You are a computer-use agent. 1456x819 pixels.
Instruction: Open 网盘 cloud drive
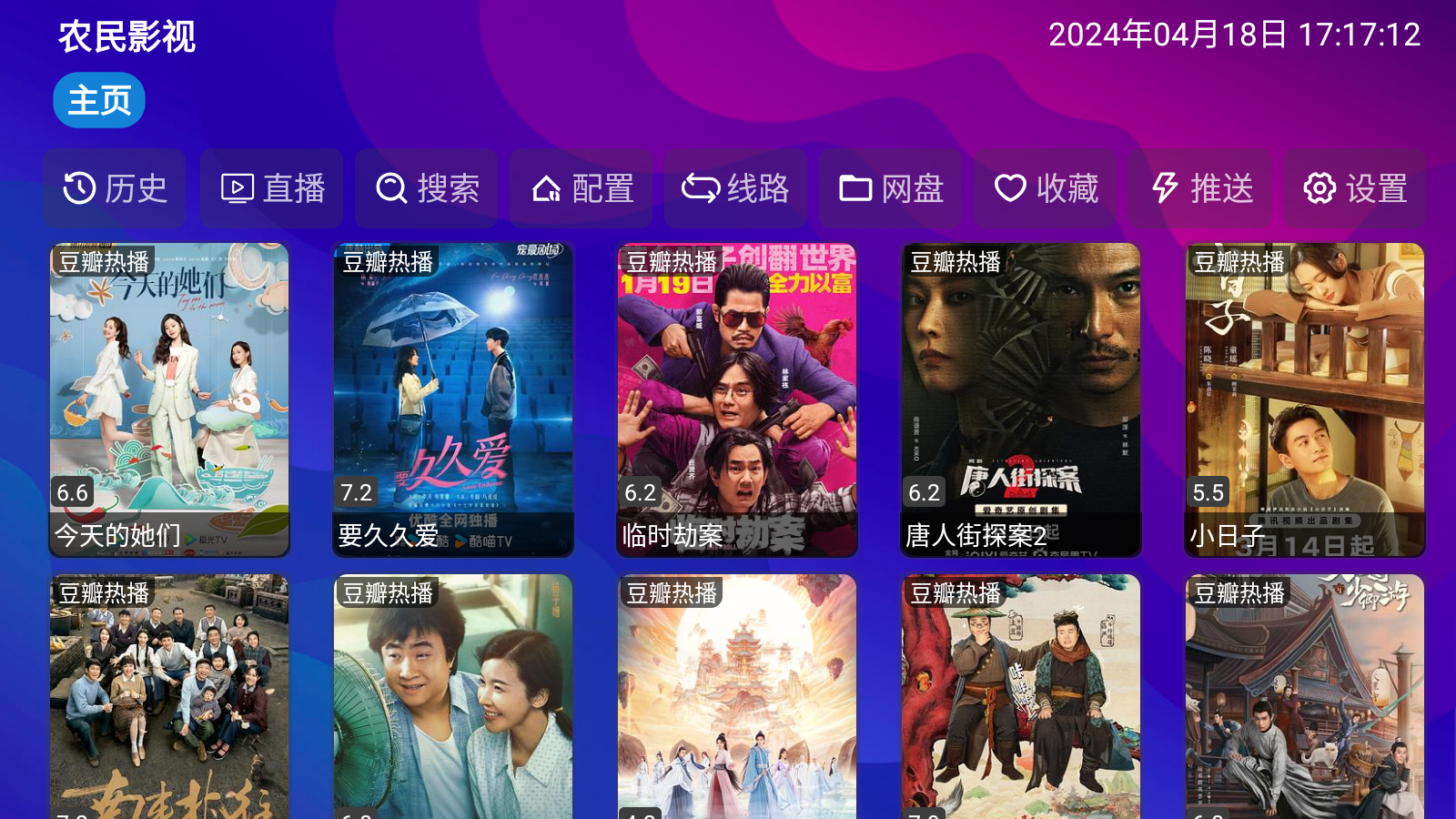pyautogui.click(x=891, y=188)
